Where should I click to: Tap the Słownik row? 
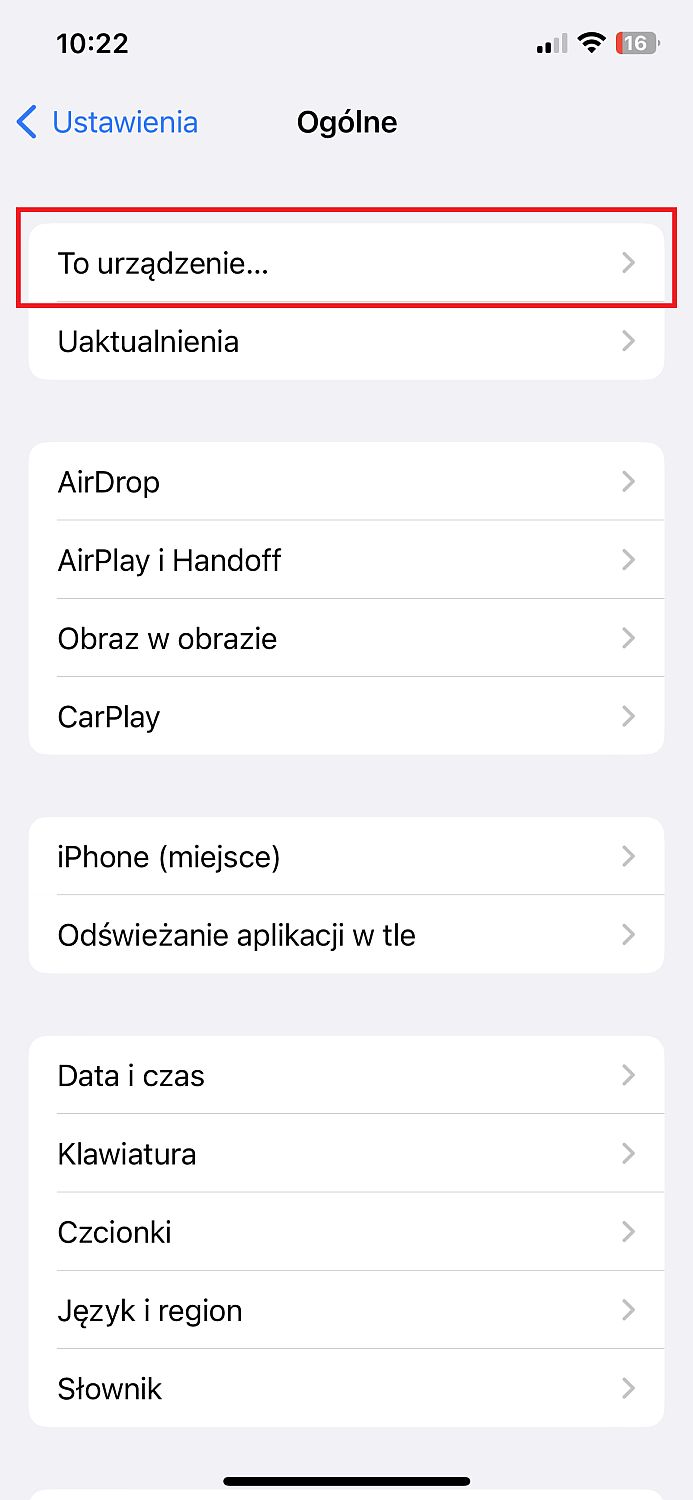pos(346,1388)
